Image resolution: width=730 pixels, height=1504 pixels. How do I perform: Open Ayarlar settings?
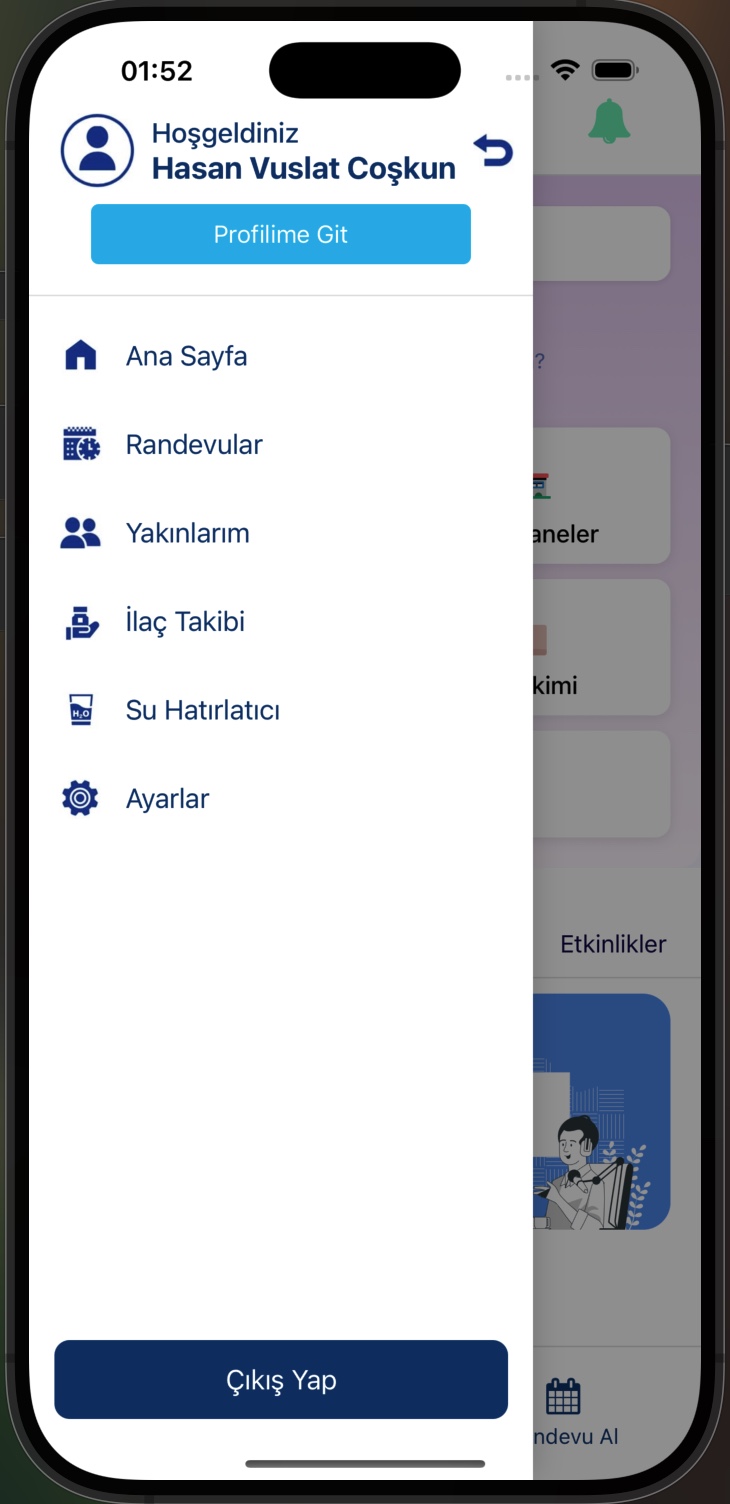(x=167, y=799)
